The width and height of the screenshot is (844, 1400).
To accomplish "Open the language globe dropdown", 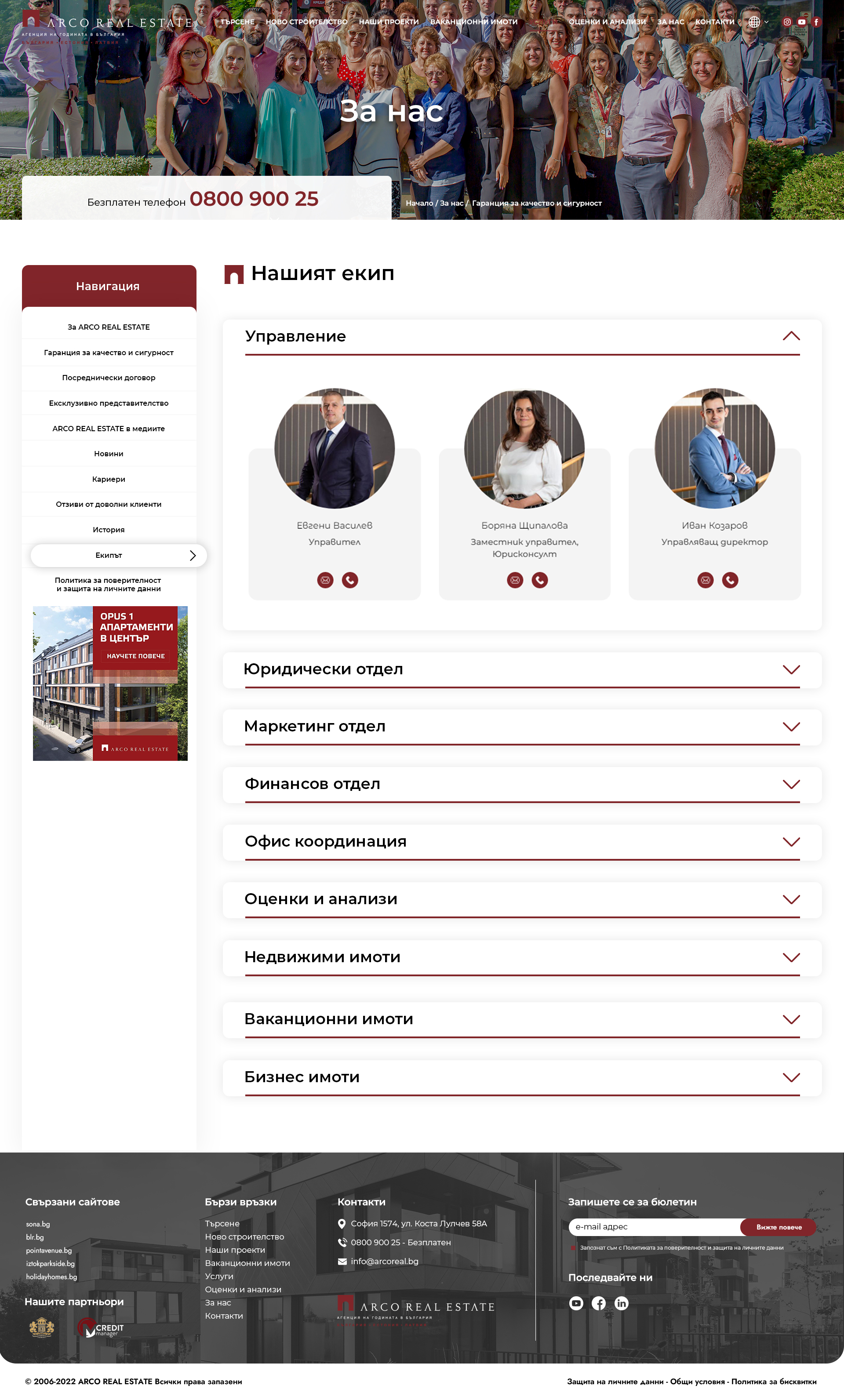I will 757,22.
